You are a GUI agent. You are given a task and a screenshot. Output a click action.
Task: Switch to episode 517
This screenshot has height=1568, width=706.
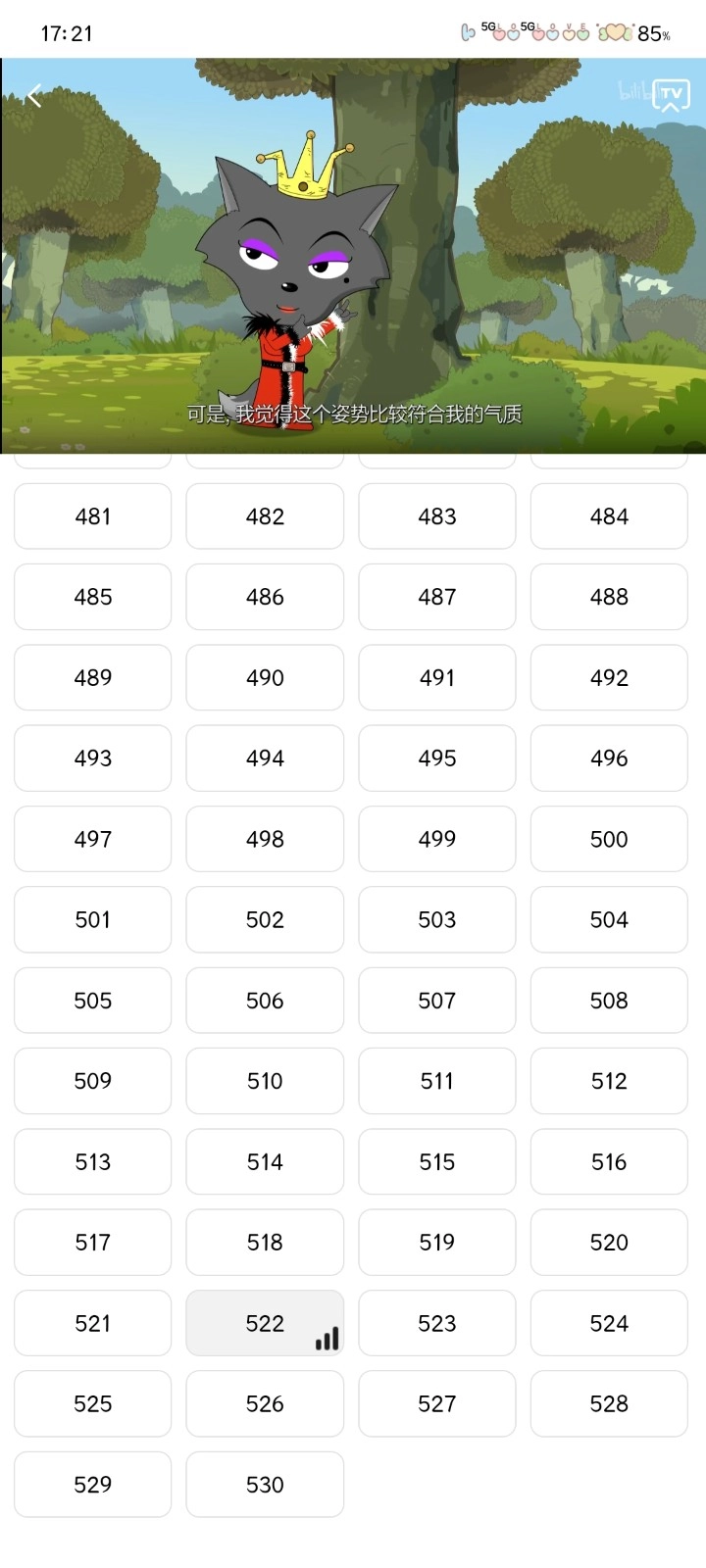click(x=93, y=1242)
